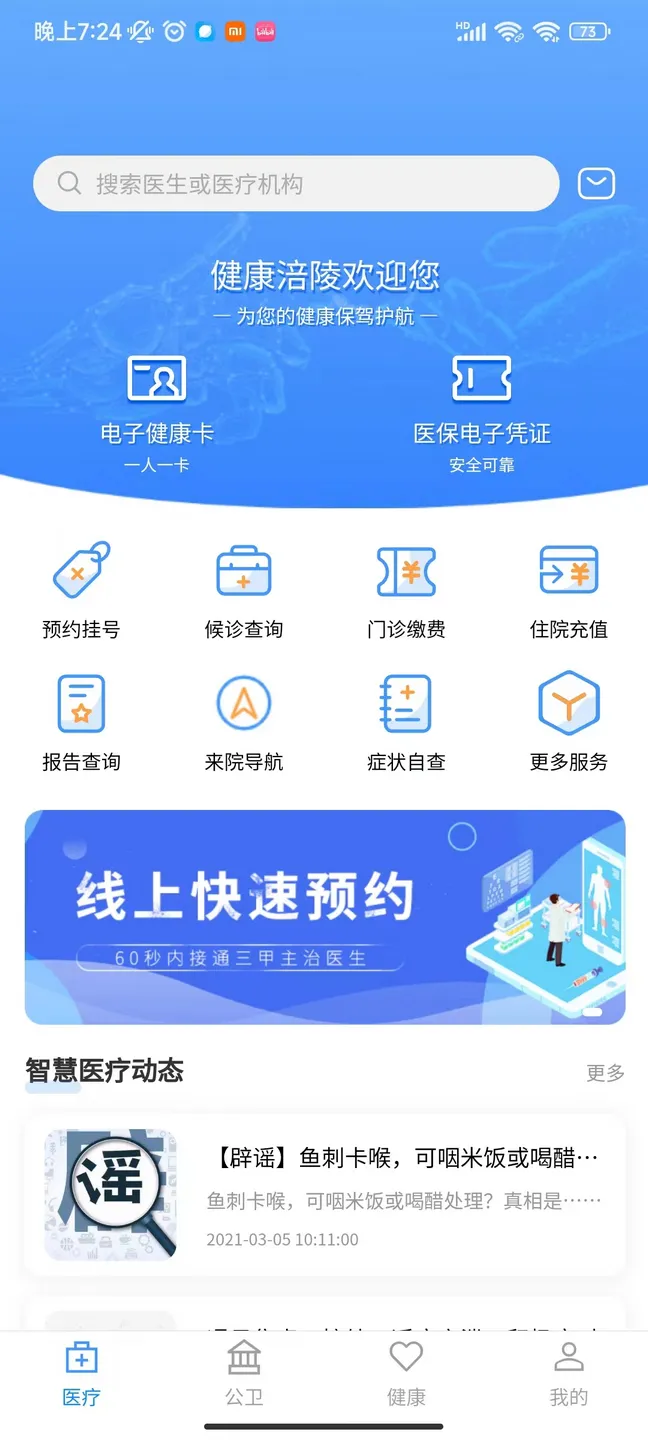Open 门诊缴费 outpatient payment

(406, 591)
